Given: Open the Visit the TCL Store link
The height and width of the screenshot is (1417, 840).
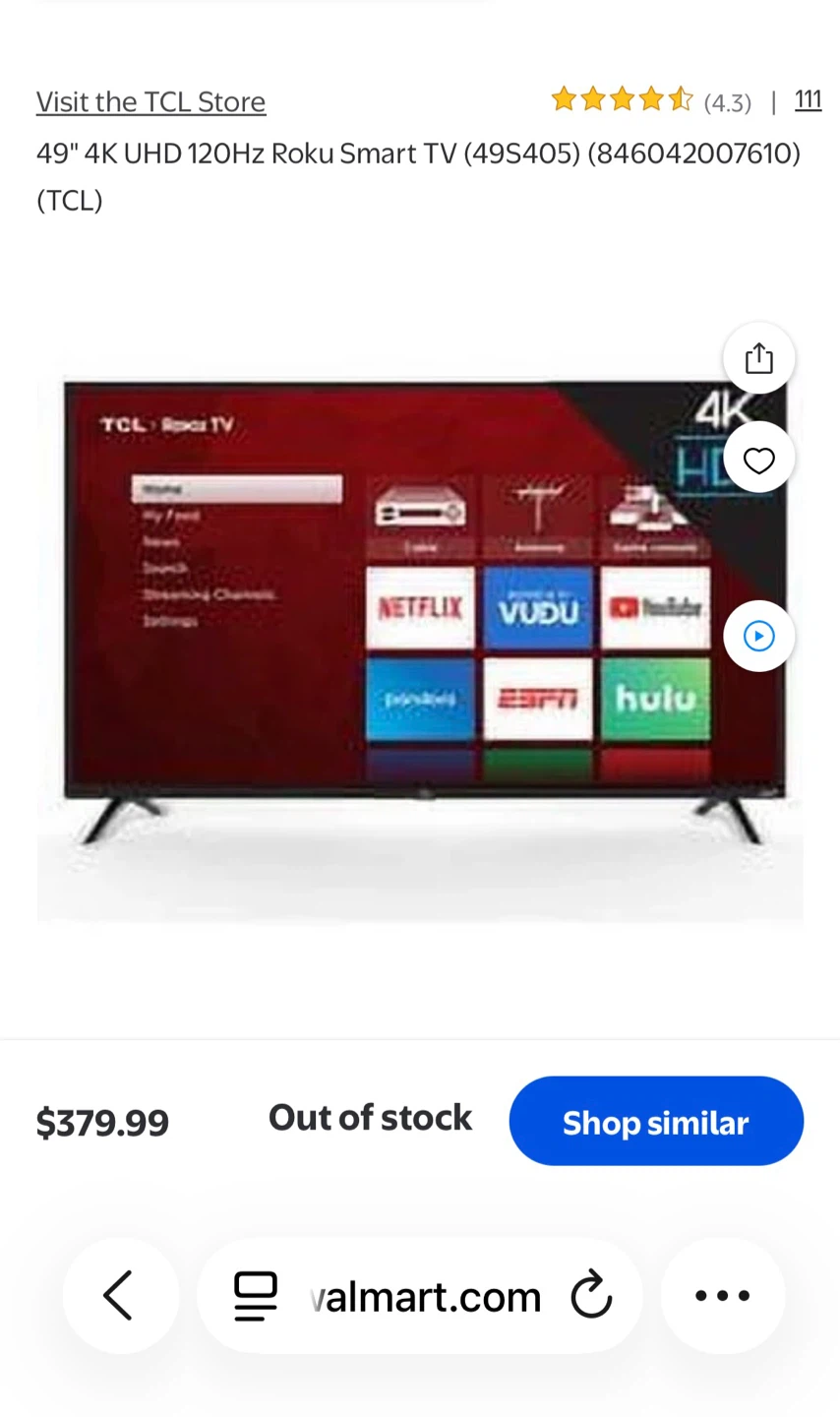Looking at the screenshot, I should tap(150, 102).
